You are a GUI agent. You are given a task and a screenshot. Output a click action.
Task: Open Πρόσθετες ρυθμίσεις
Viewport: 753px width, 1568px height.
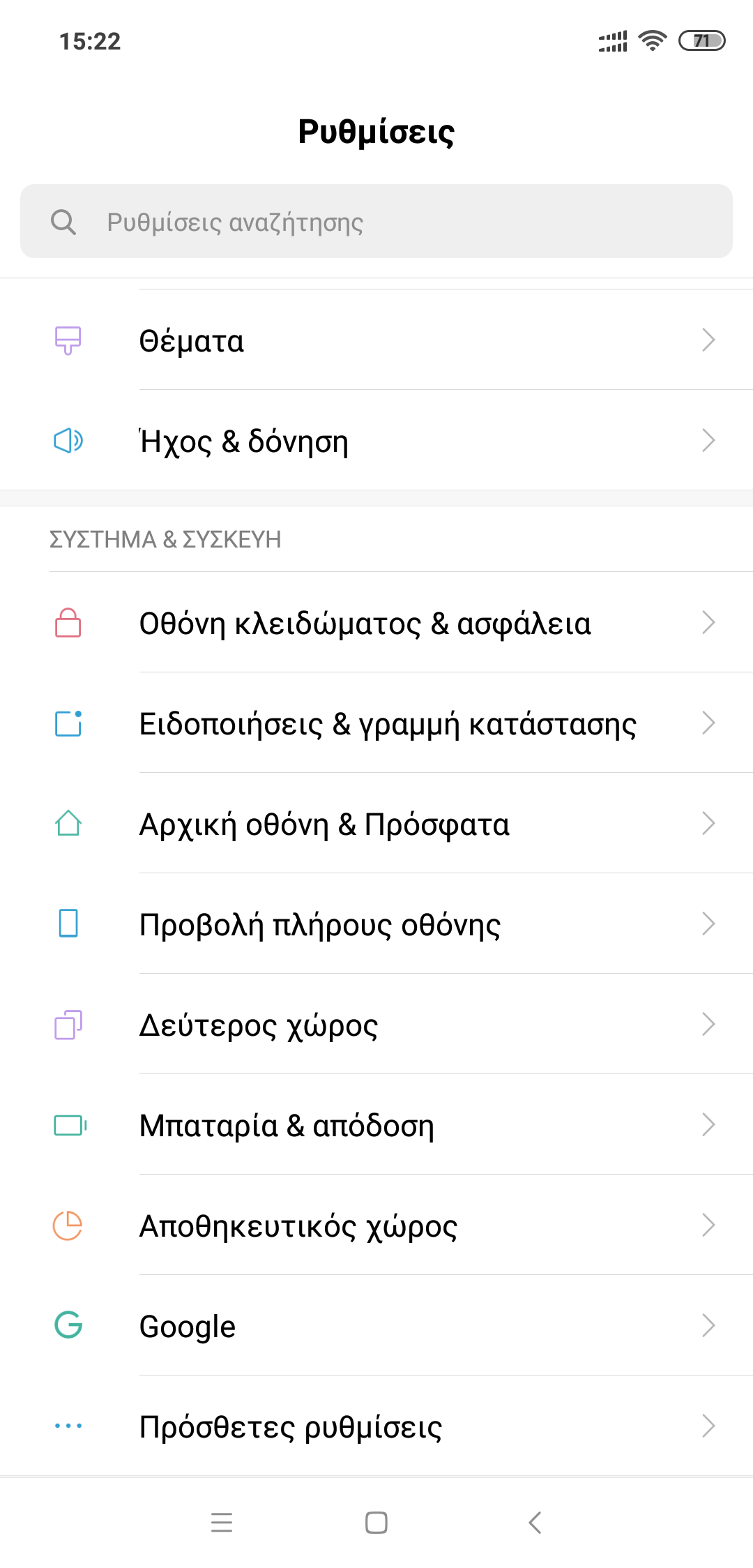coord(376,1426)
